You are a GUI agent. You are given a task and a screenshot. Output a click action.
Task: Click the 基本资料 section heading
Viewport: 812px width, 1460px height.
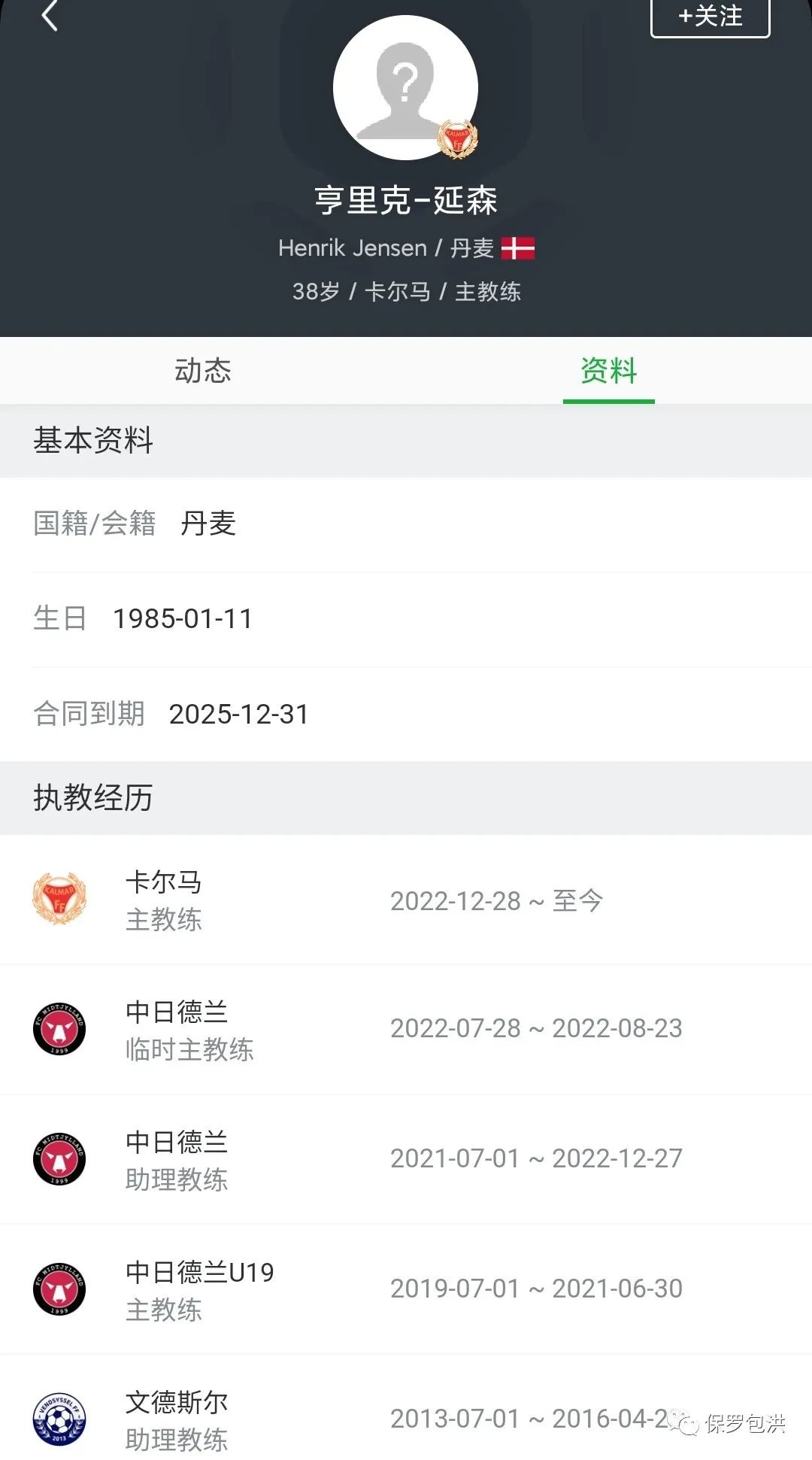point(92,441)
